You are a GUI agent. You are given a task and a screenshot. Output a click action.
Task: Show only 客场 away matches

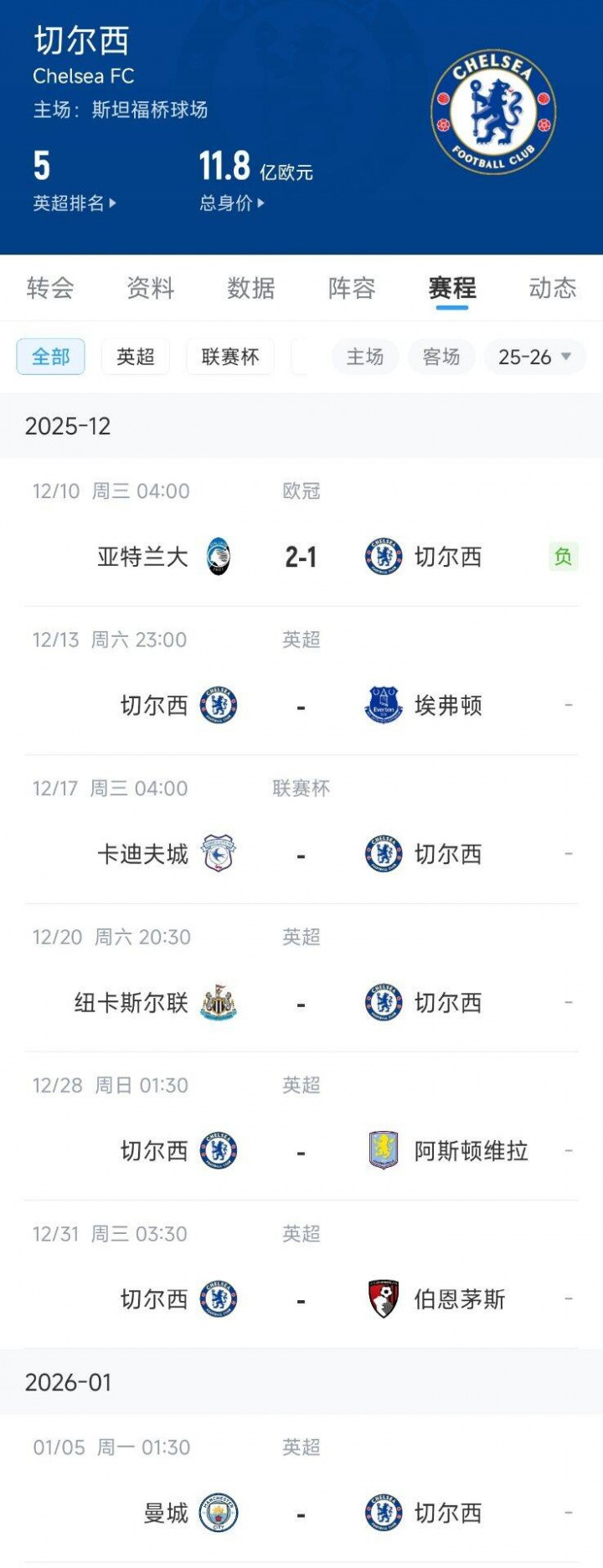[441, 357]
